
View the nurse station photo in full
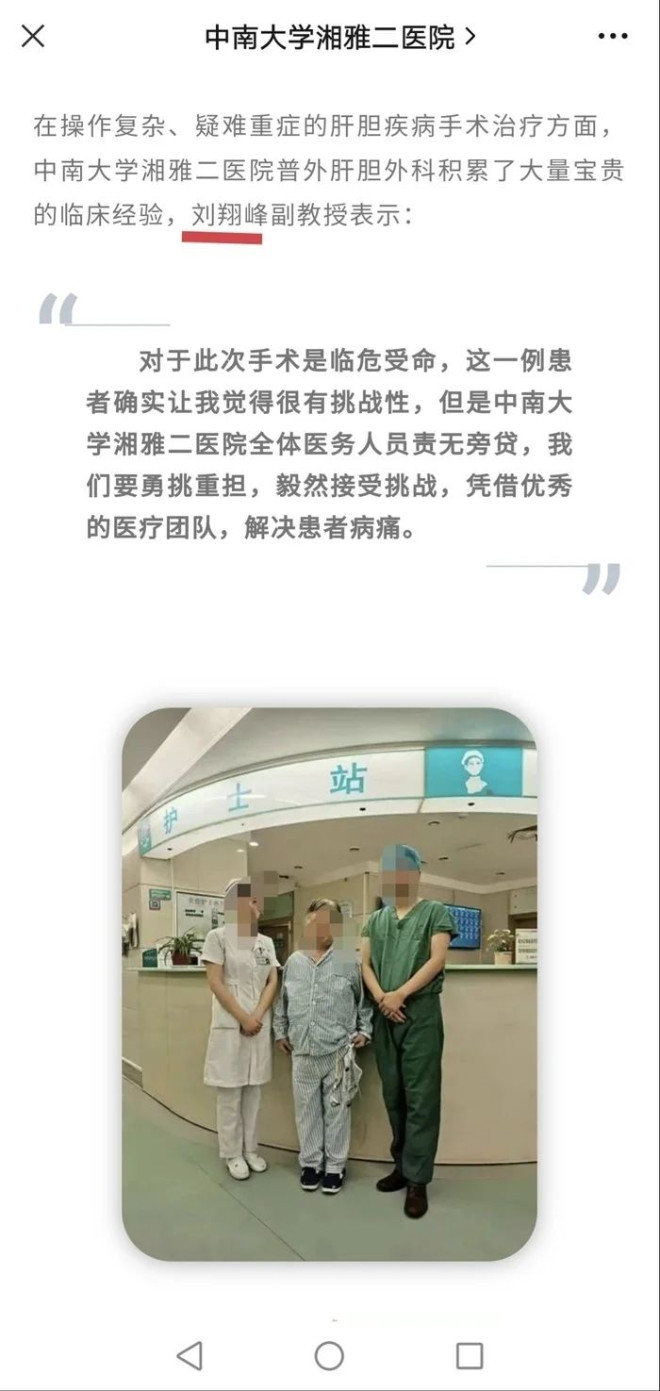click(x=329, y=984)
